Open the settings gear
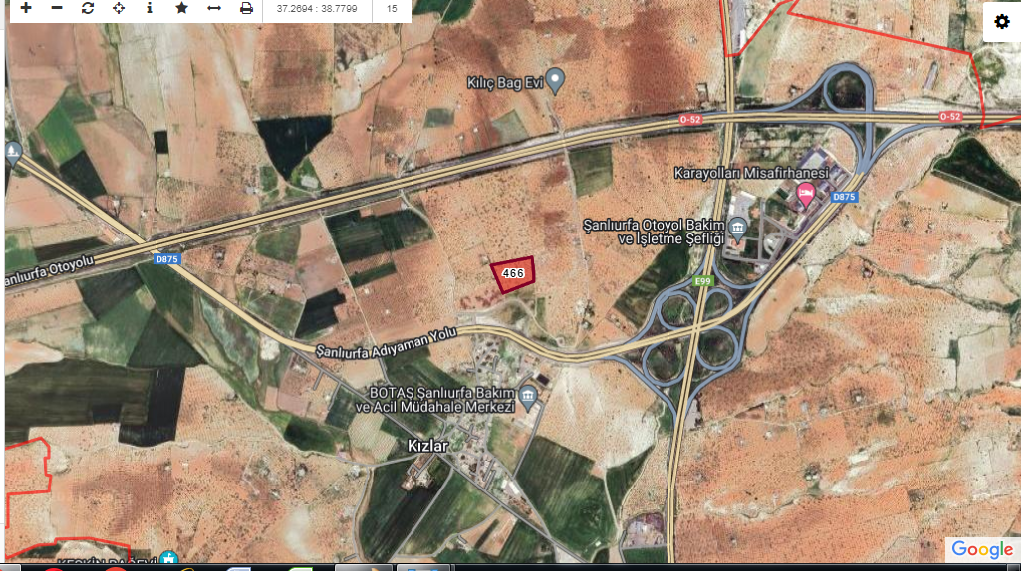Image resolution: width=1021 pixels, height=571 pixels. 1002,22
